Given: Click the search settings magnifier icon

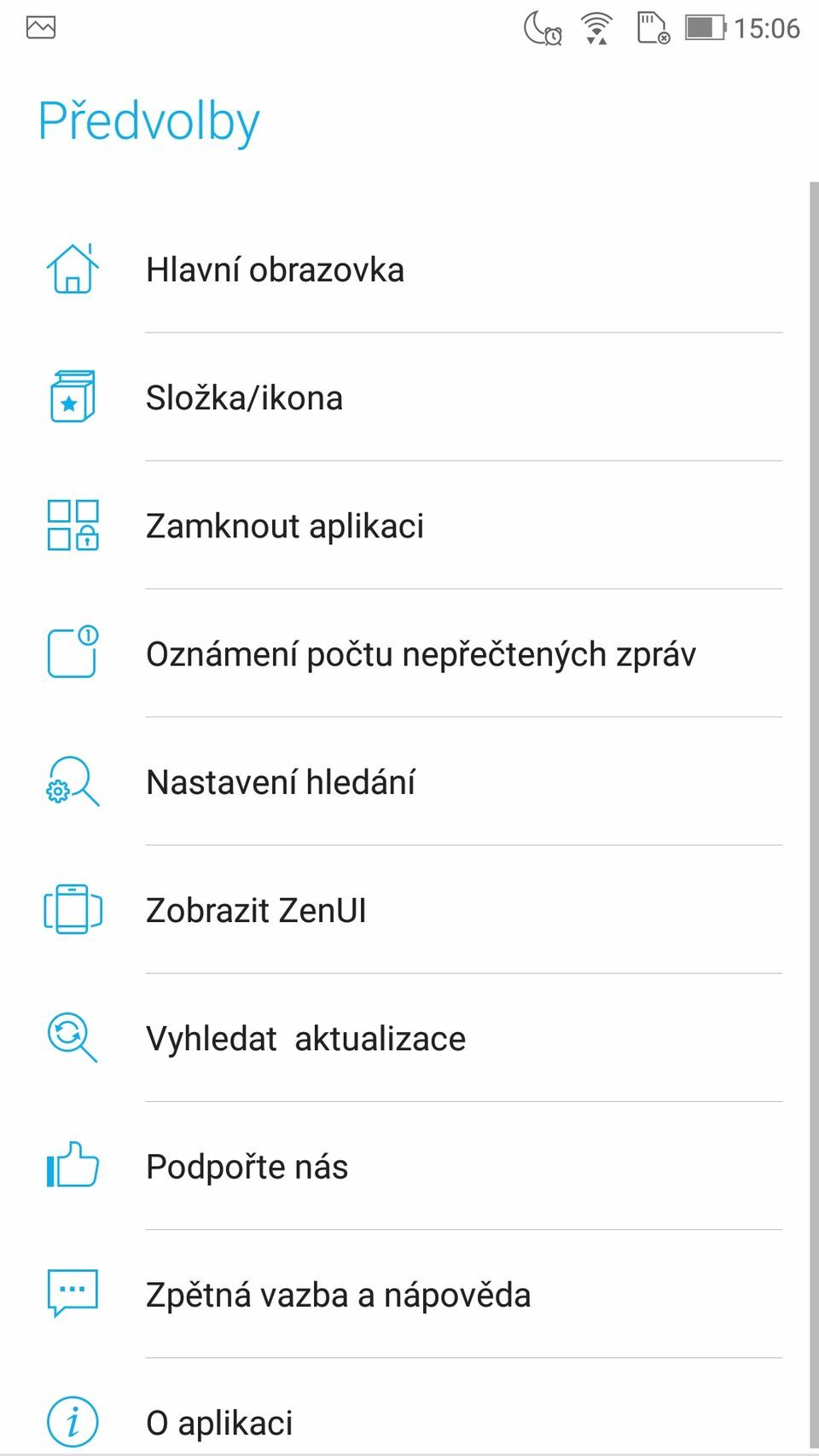Looking at the screenshot, I should 73,782.
